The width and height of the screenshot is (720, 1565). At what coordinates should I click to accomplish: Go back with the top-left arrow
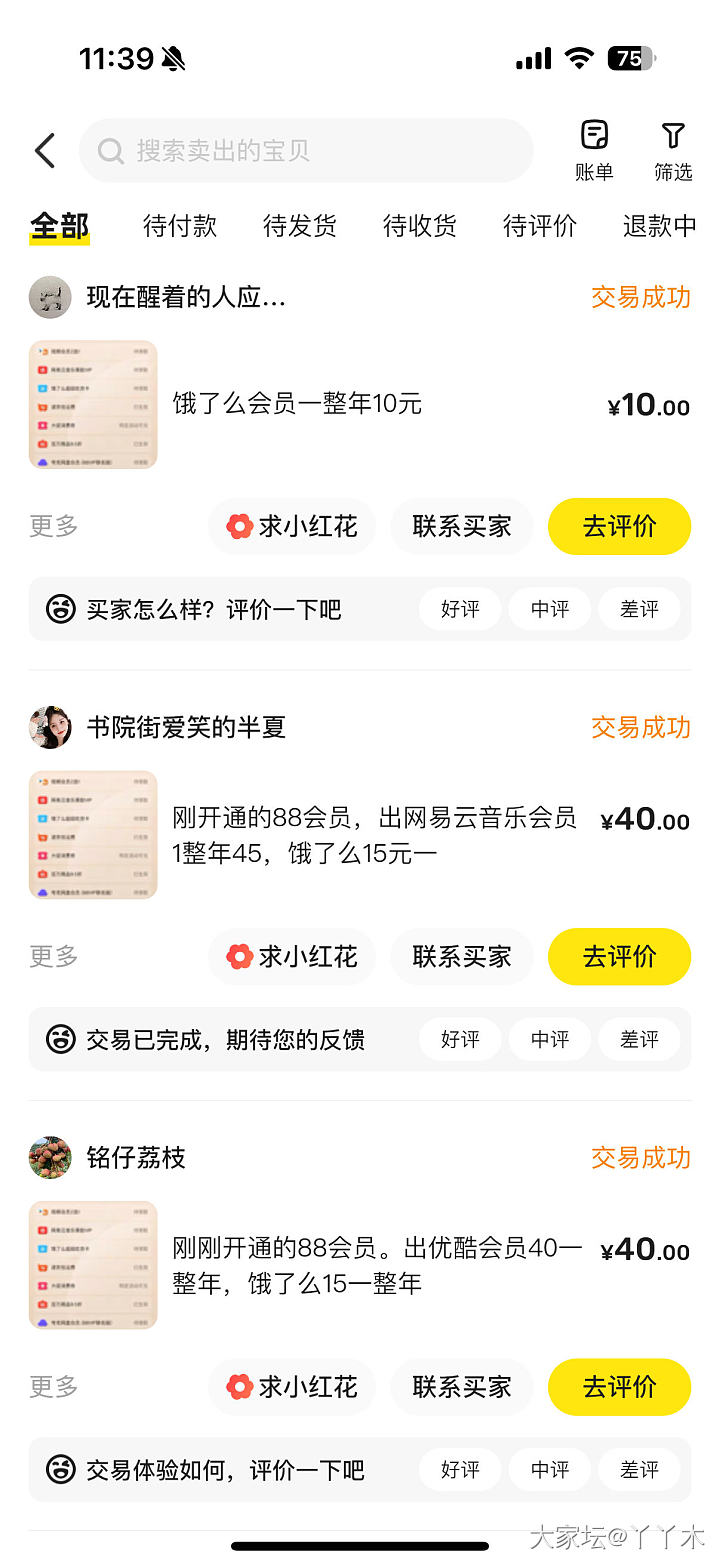pyautogui.click(x=45, y=151)
